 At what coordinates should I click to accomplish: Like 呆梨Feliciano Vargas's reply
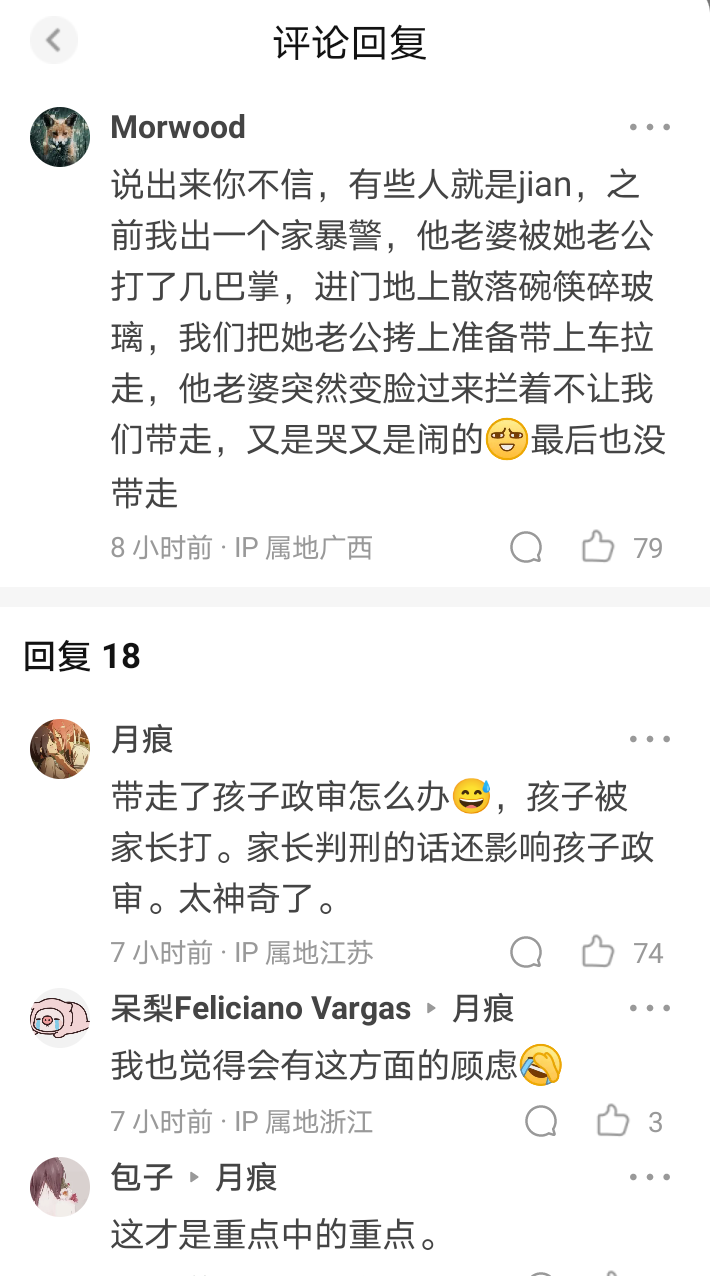(613, 1121)
